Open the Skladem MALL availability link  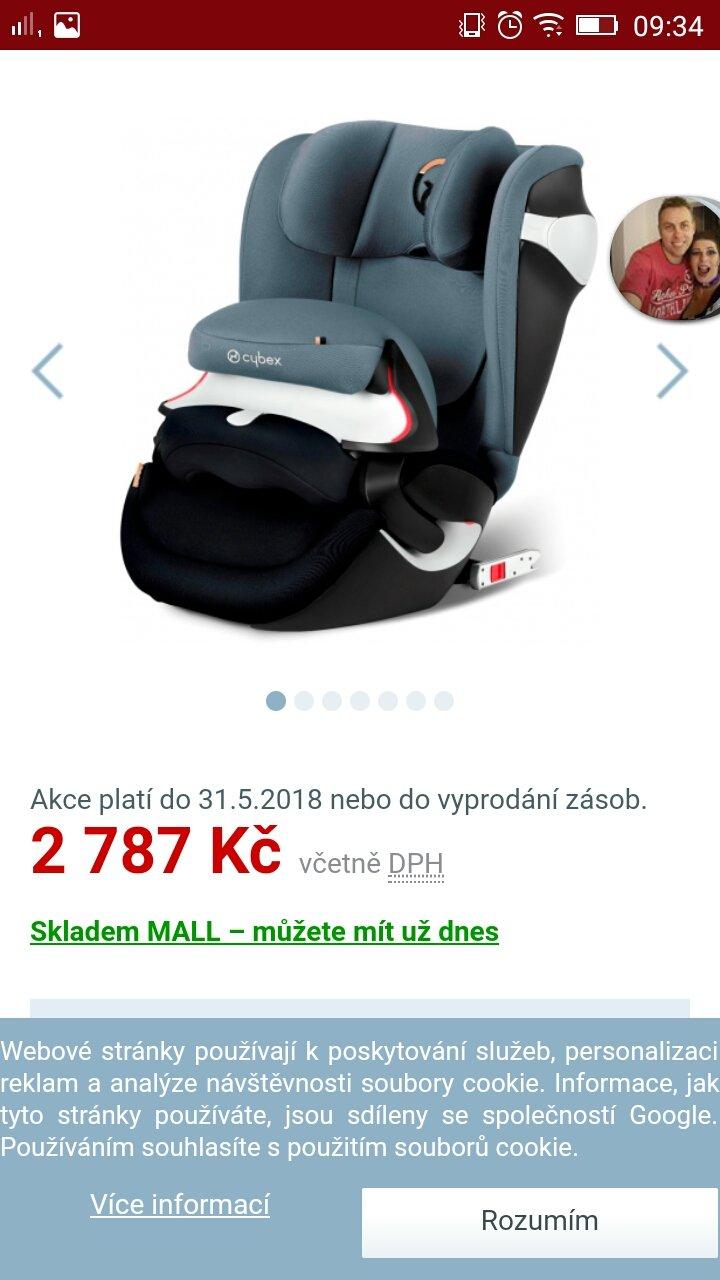point(264,932)
